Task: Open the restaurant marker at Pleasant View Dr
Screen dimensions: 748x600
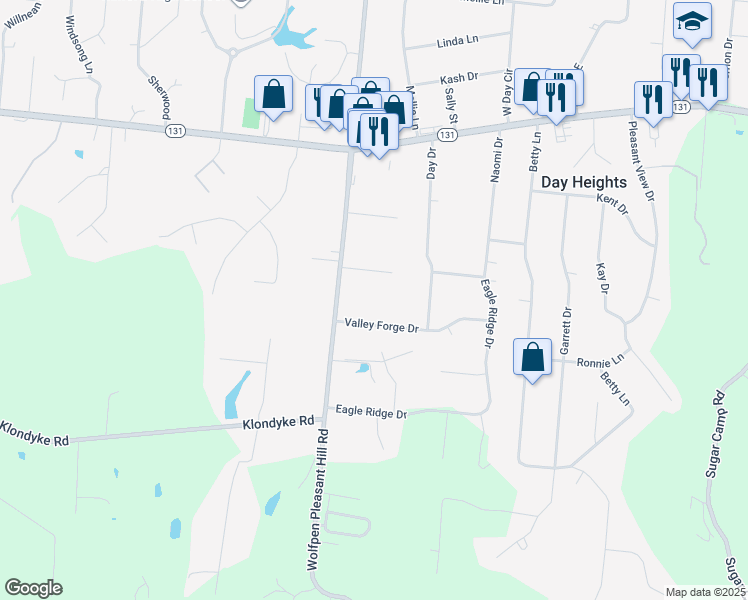Action: click(654, 104)
